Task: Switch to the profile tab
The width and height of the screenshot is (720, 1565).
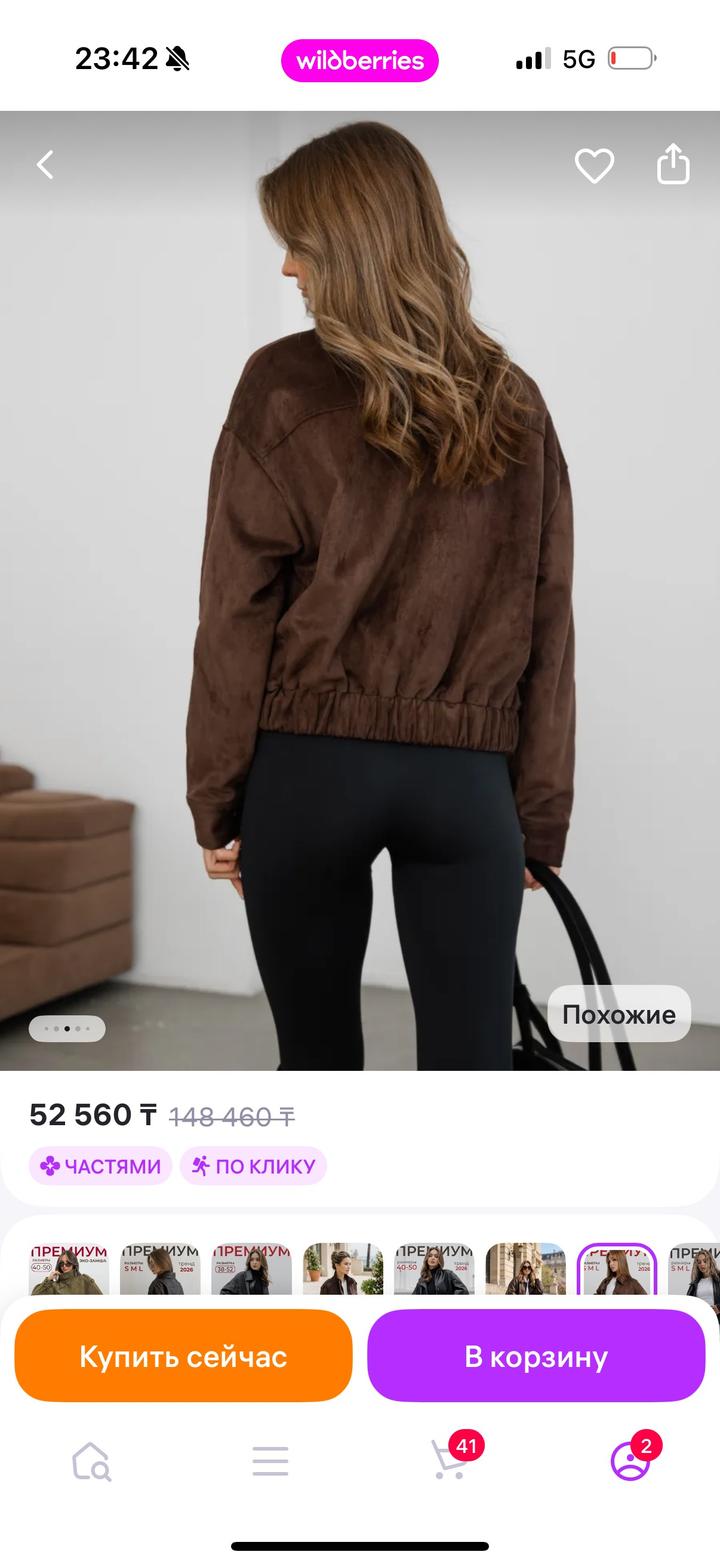Action: click(x=630, y=1461)
